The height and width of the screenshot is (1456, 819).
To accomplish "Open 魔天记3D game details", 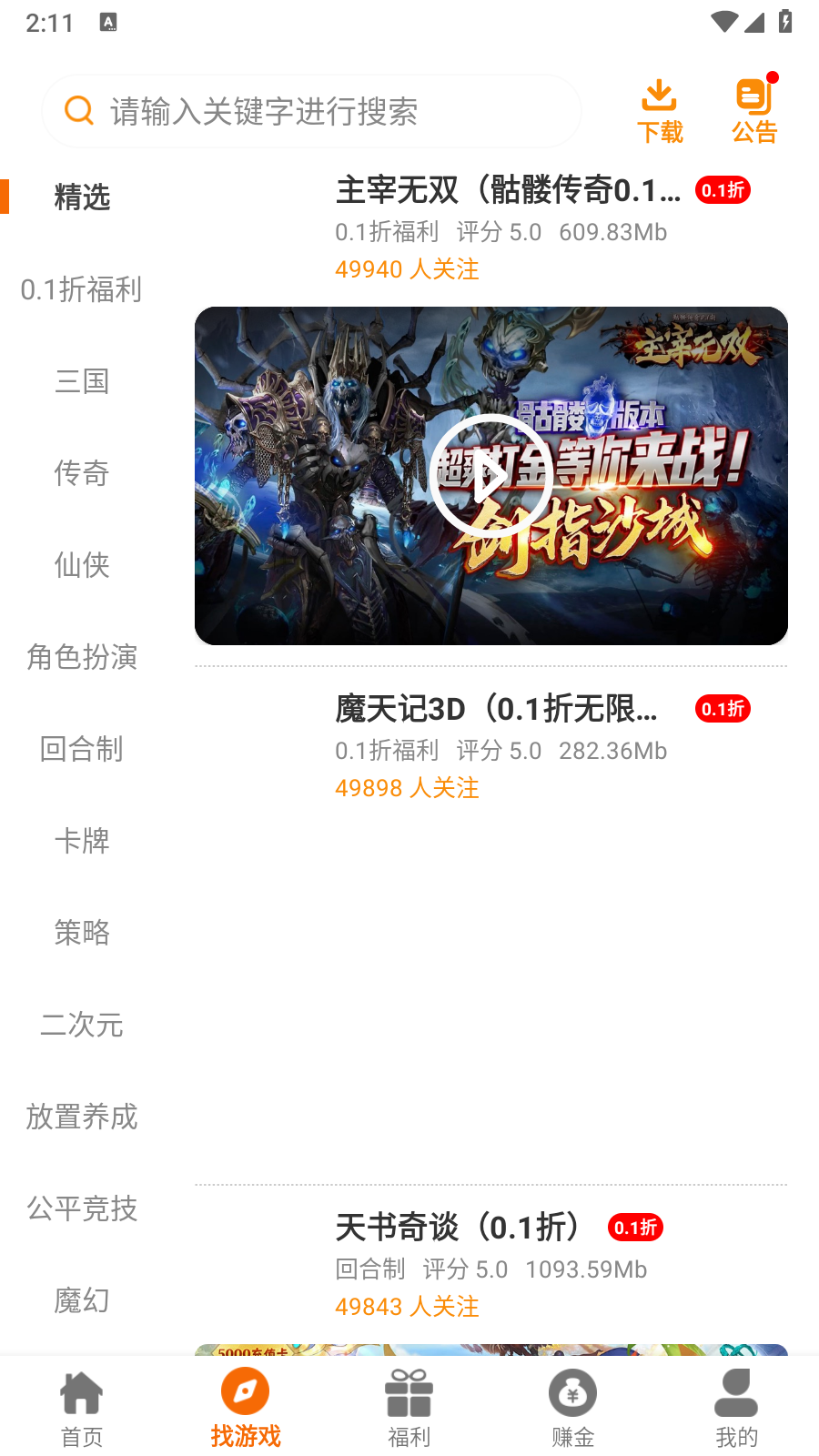I will 496,710.
